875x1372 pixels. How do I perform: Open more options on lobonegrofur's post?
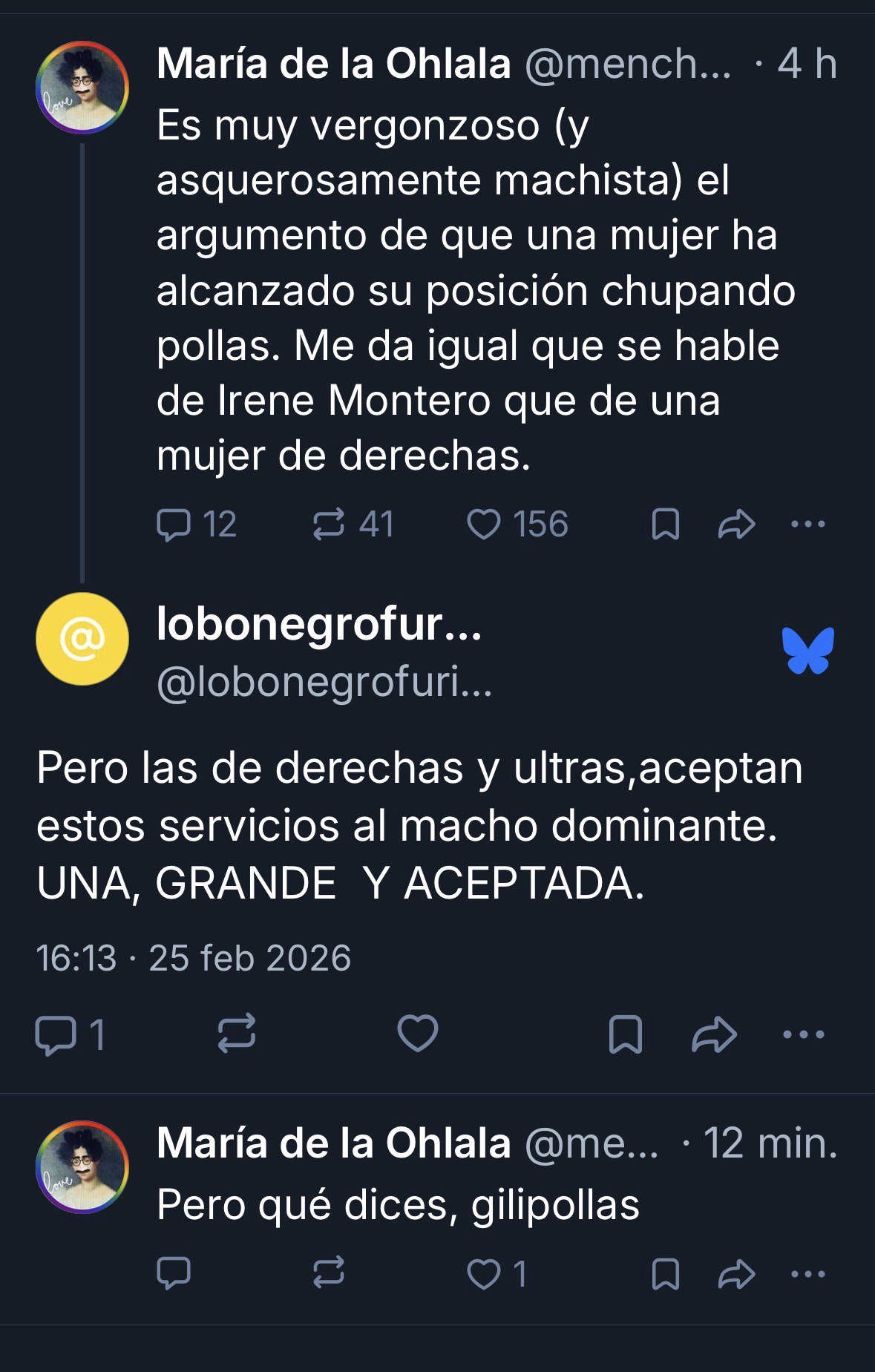tap(804, 1034)
